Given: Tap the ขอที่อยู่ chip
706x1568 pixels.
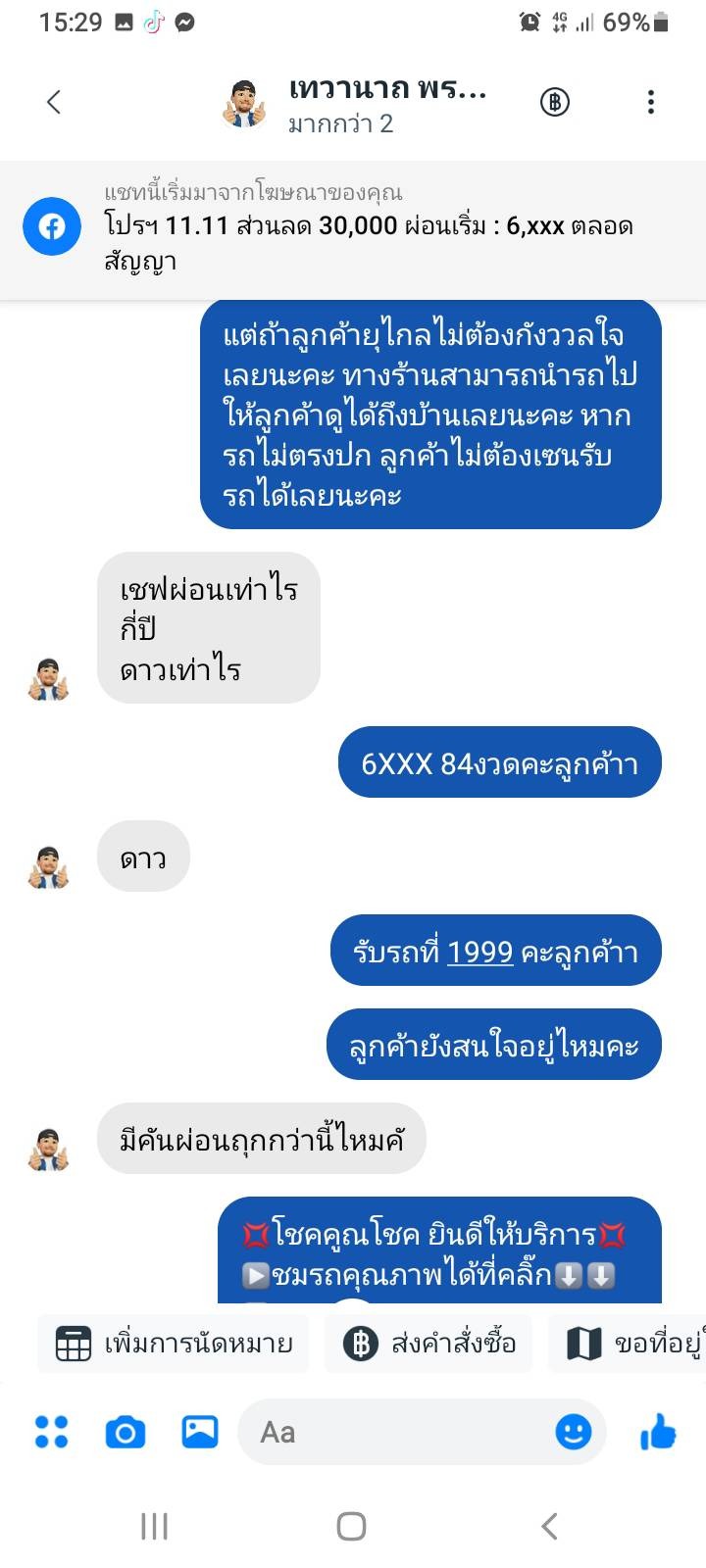Looking at the screenshot, I should (628, 1344).
